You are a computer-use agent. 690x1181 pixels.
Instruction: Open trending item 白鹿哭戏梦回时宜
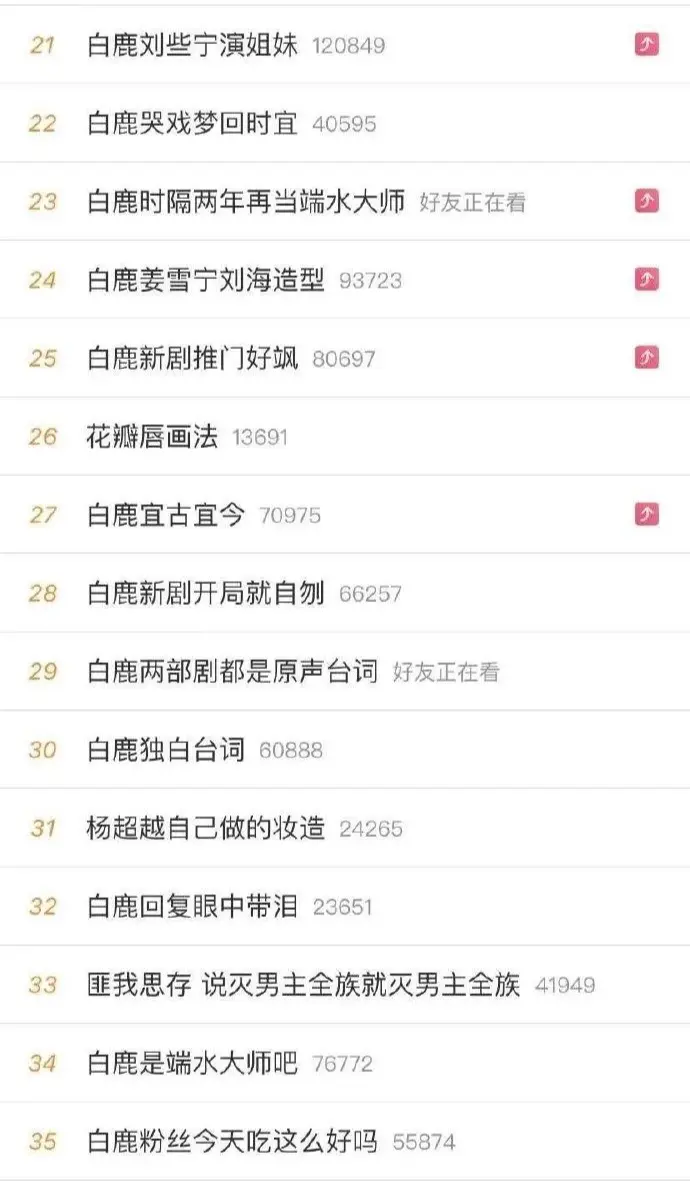pyautogui.click(x=193, y=124)
